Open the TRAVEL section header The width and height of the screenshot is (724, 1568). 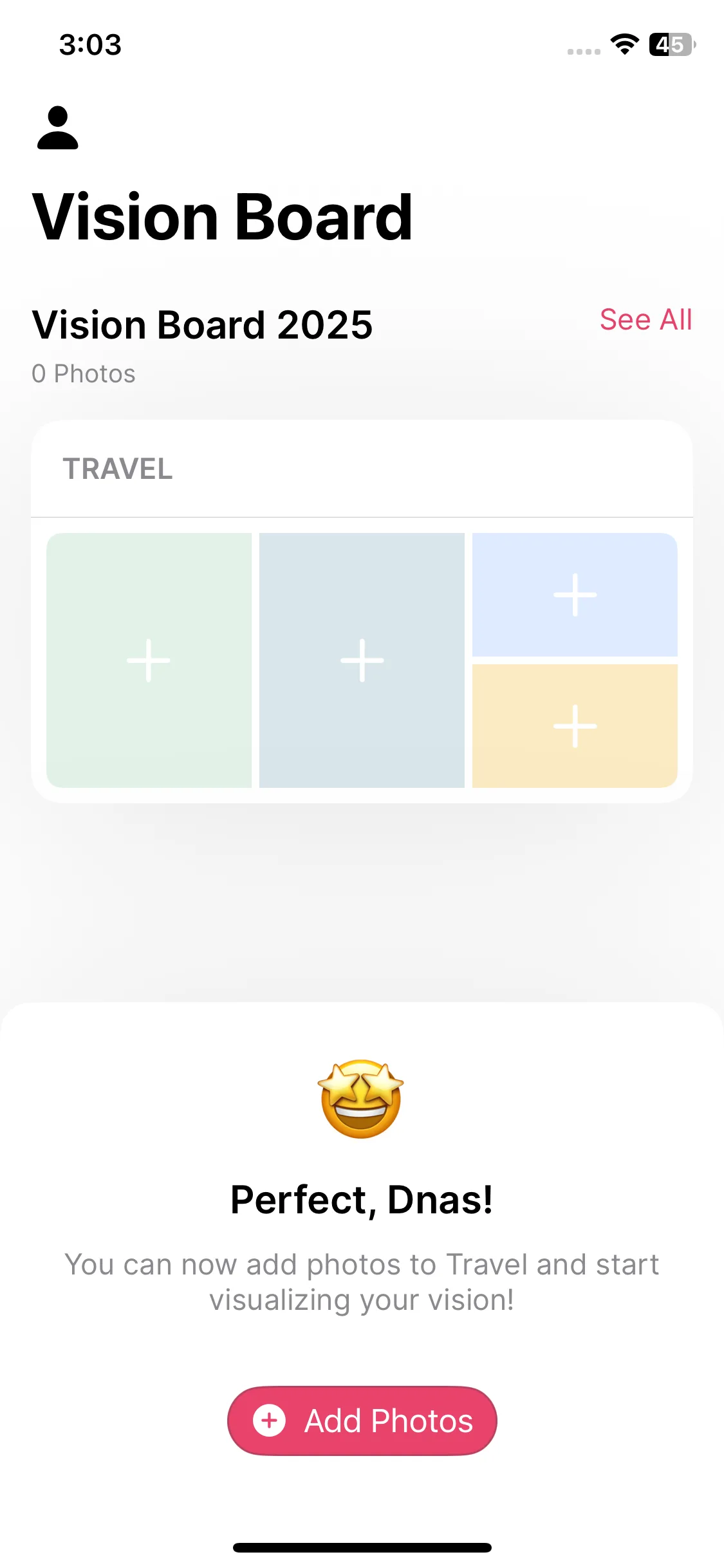tap(362, 469)
